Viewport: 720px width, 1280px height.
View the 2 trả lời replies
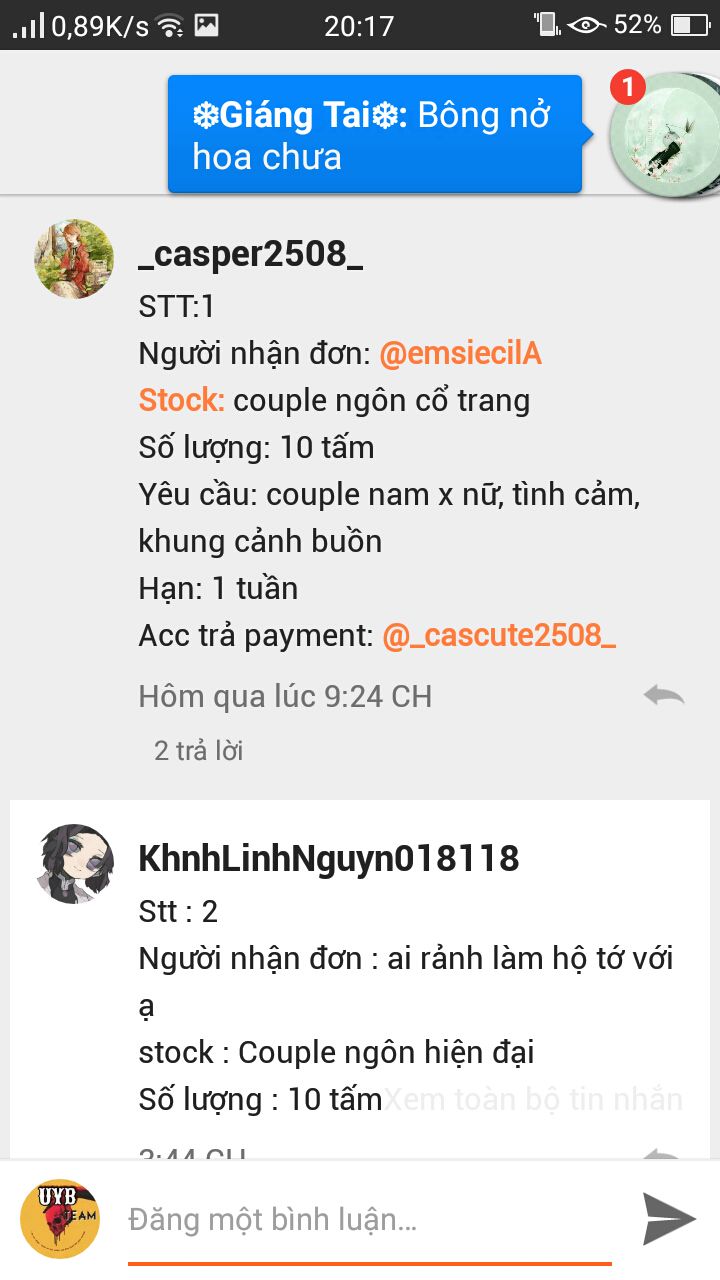click(x=198, y=751)
